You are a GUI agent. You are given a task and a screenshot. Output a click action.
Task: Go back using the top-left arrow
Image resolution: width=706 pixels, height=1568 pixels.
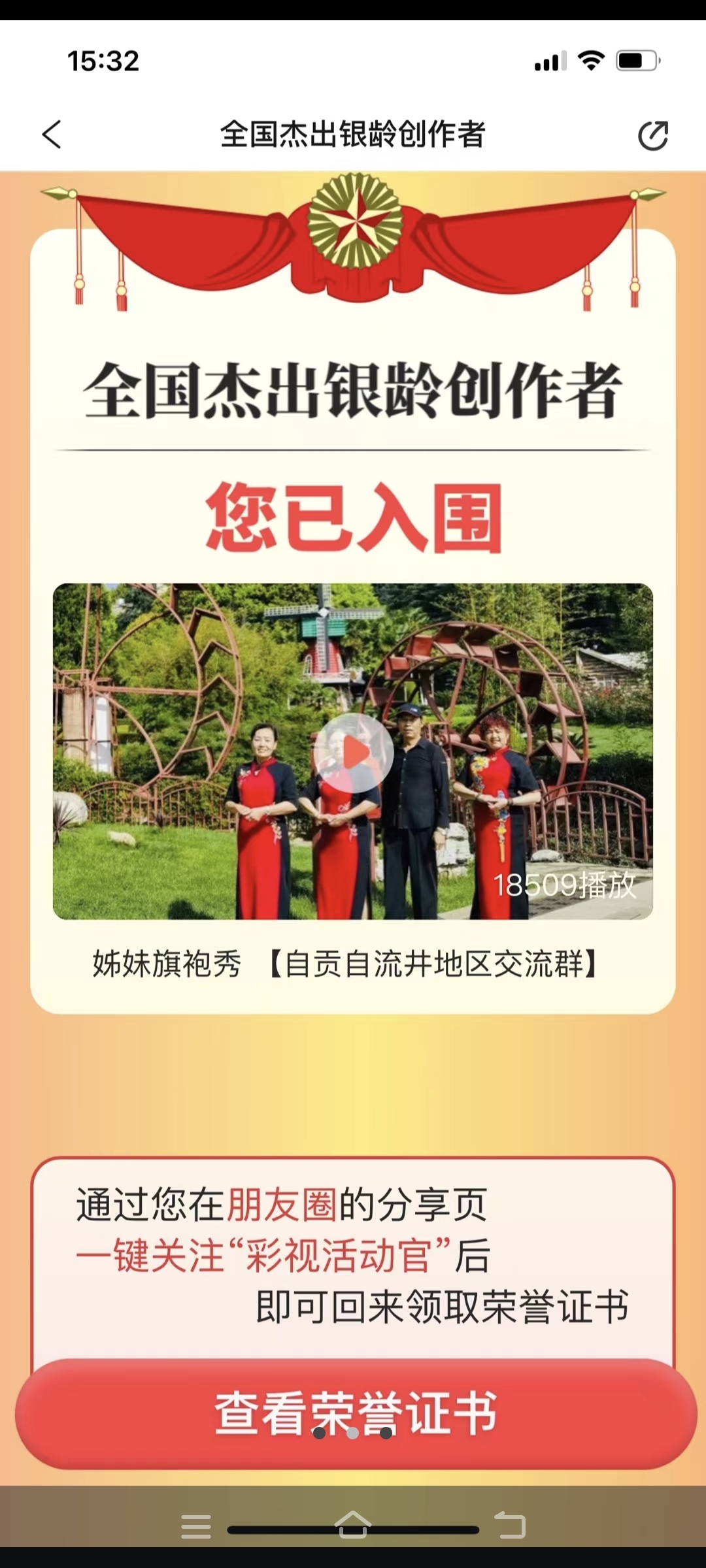pyautogui.click(x=52, y=135)
